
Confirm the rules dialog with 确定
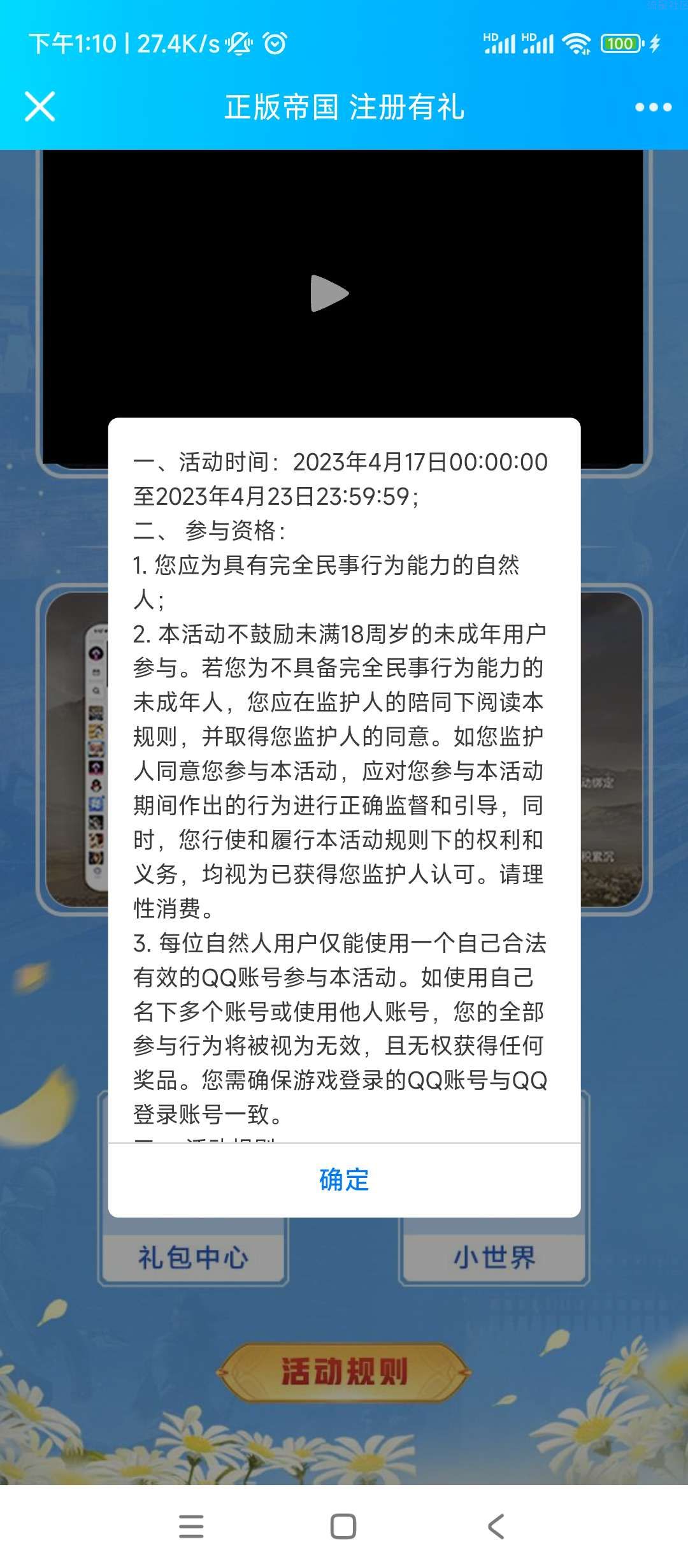tap(344, 1180)
